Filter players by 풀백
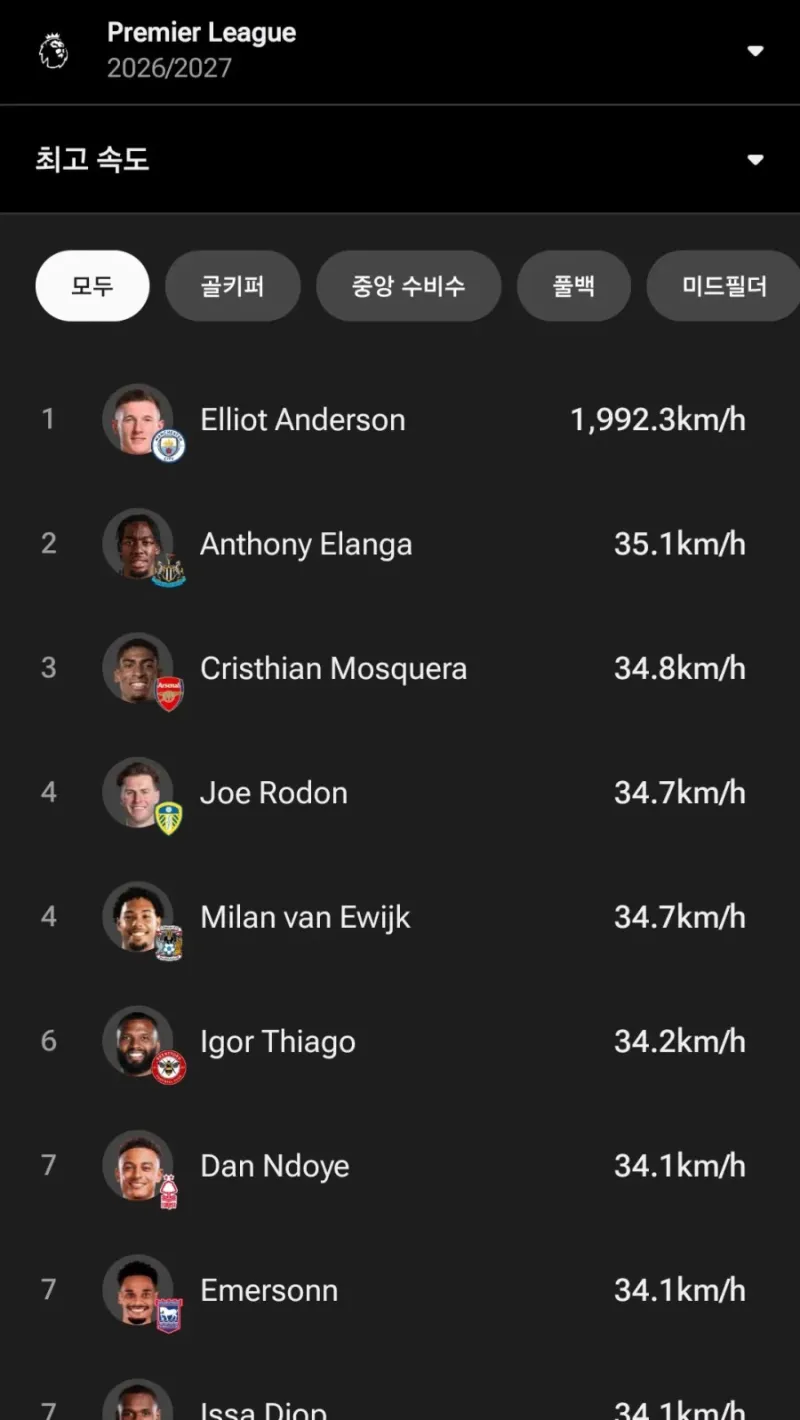Viewport: 800px width, 1420px height. coord(574,286)
